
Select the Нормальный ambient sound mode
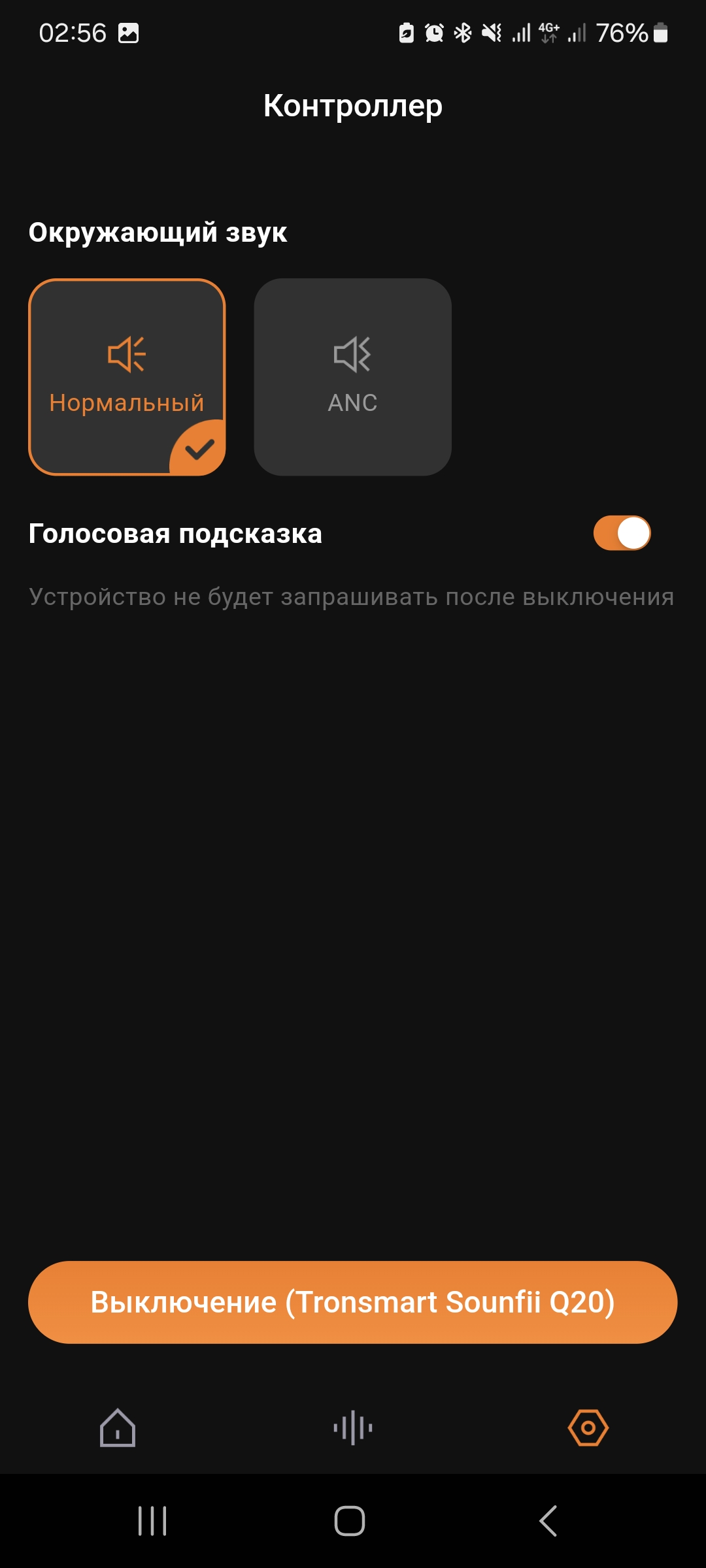[127, 377]
